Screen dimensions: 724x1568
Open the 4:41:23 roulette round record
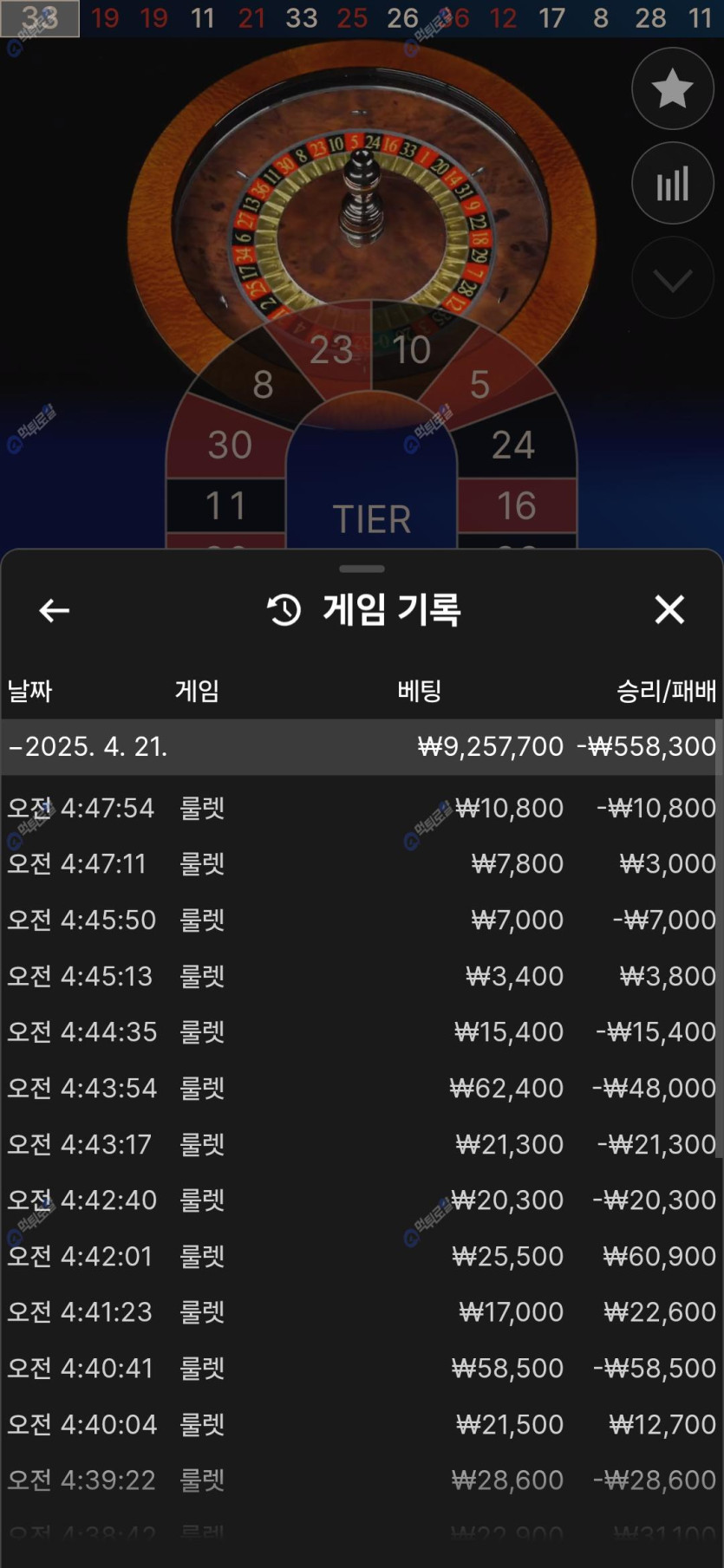[361, 1311]
